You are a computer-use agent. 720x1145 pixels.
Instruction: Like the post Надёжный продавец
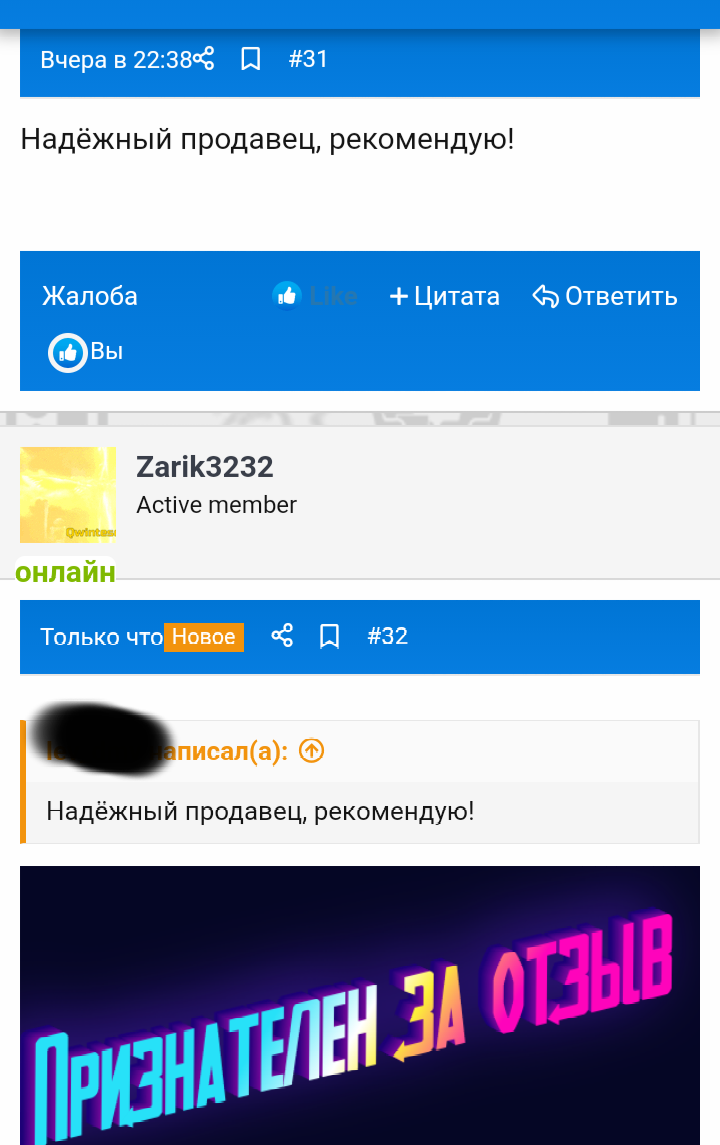click(315, 296)
